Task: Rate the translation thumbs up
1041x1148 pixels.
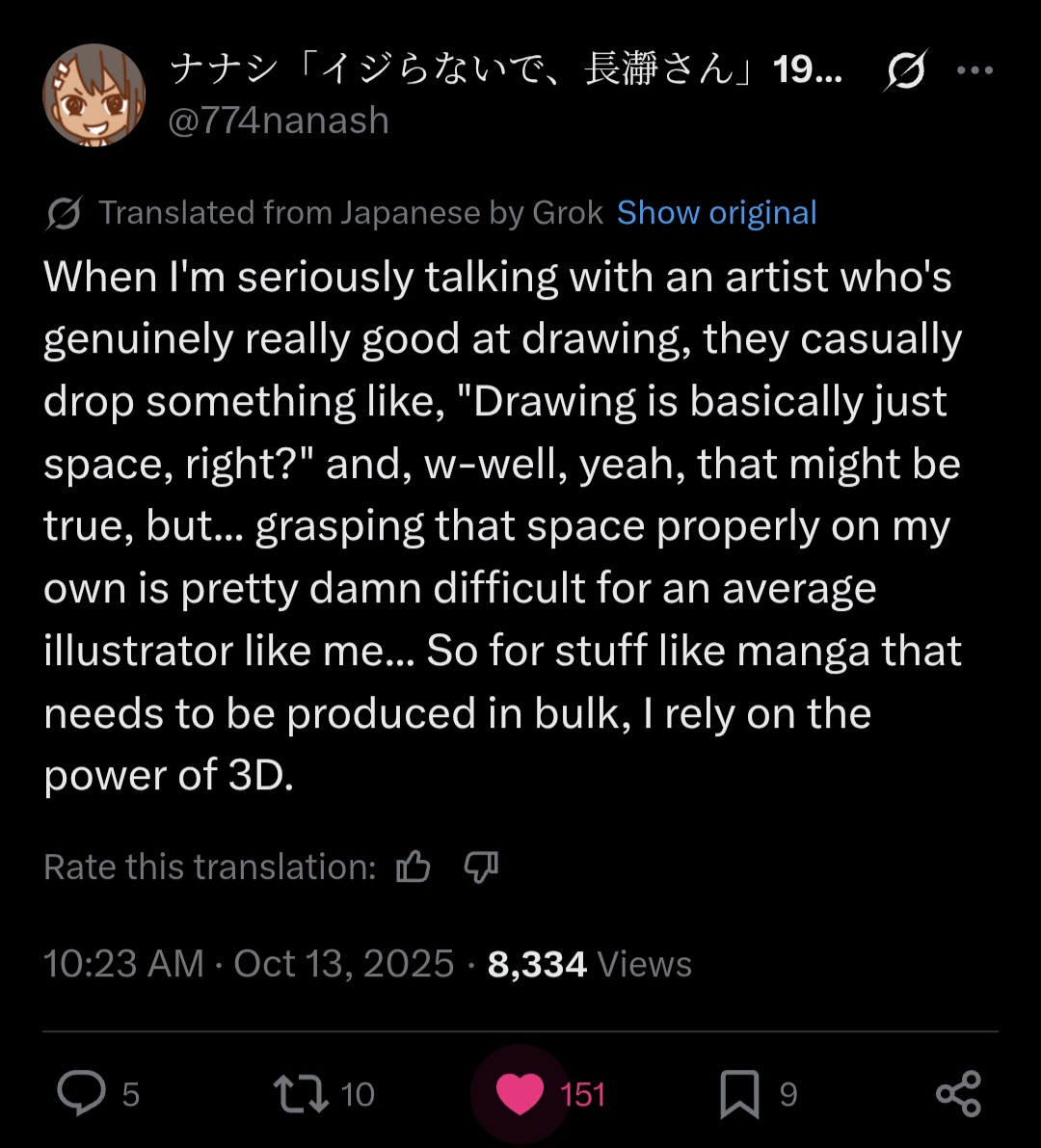Action: click(x=414, y=867)
